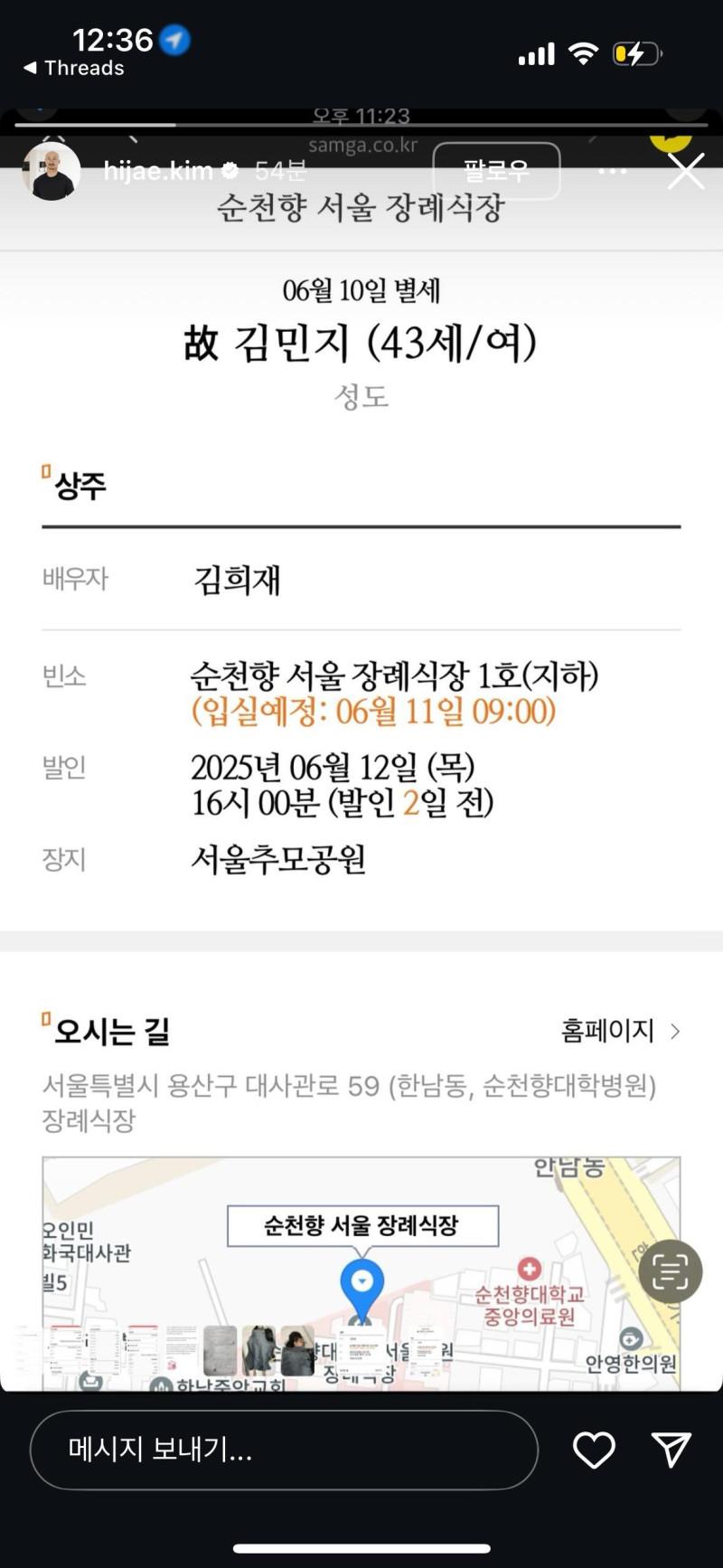
Task: Tap the hijae.kim username
Action: pyautogui.click(x=159, y=170)
